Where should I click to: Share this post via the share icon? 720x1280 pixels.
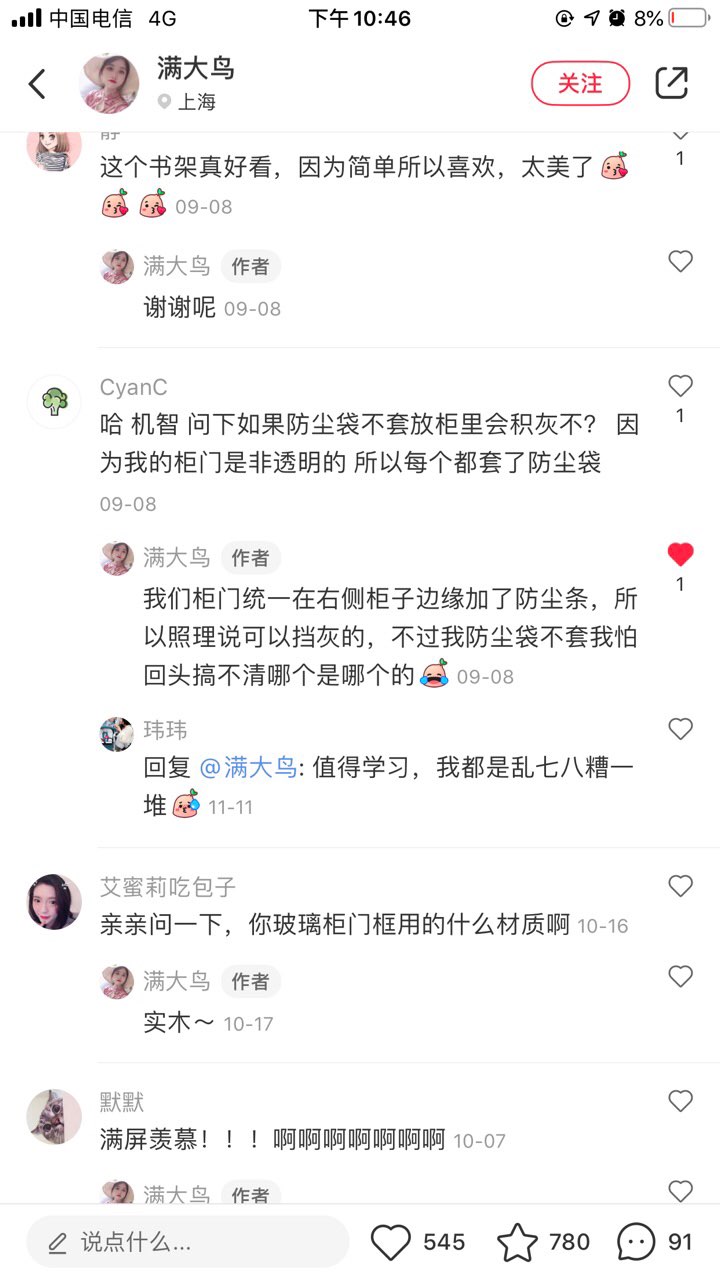(671, 84)
